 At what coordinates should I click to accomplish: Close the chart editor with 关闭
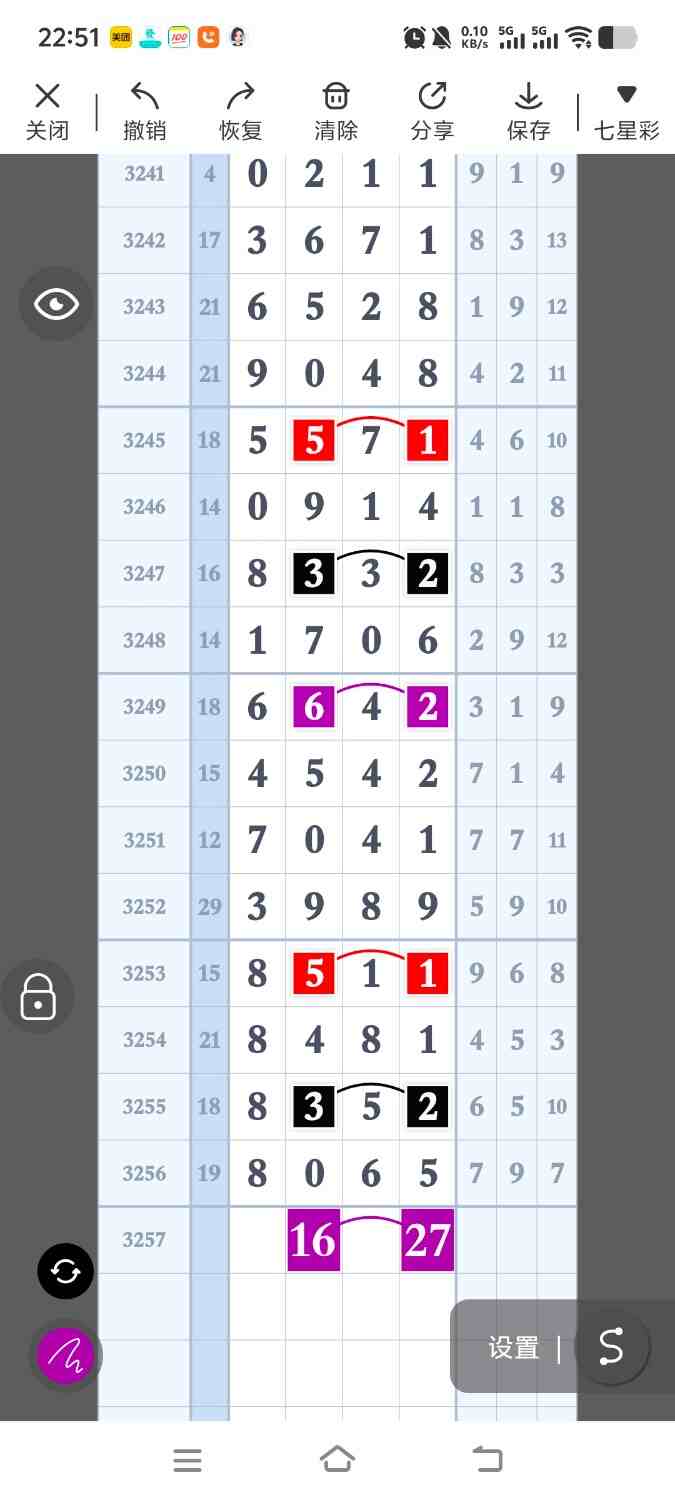click(47, 111)
